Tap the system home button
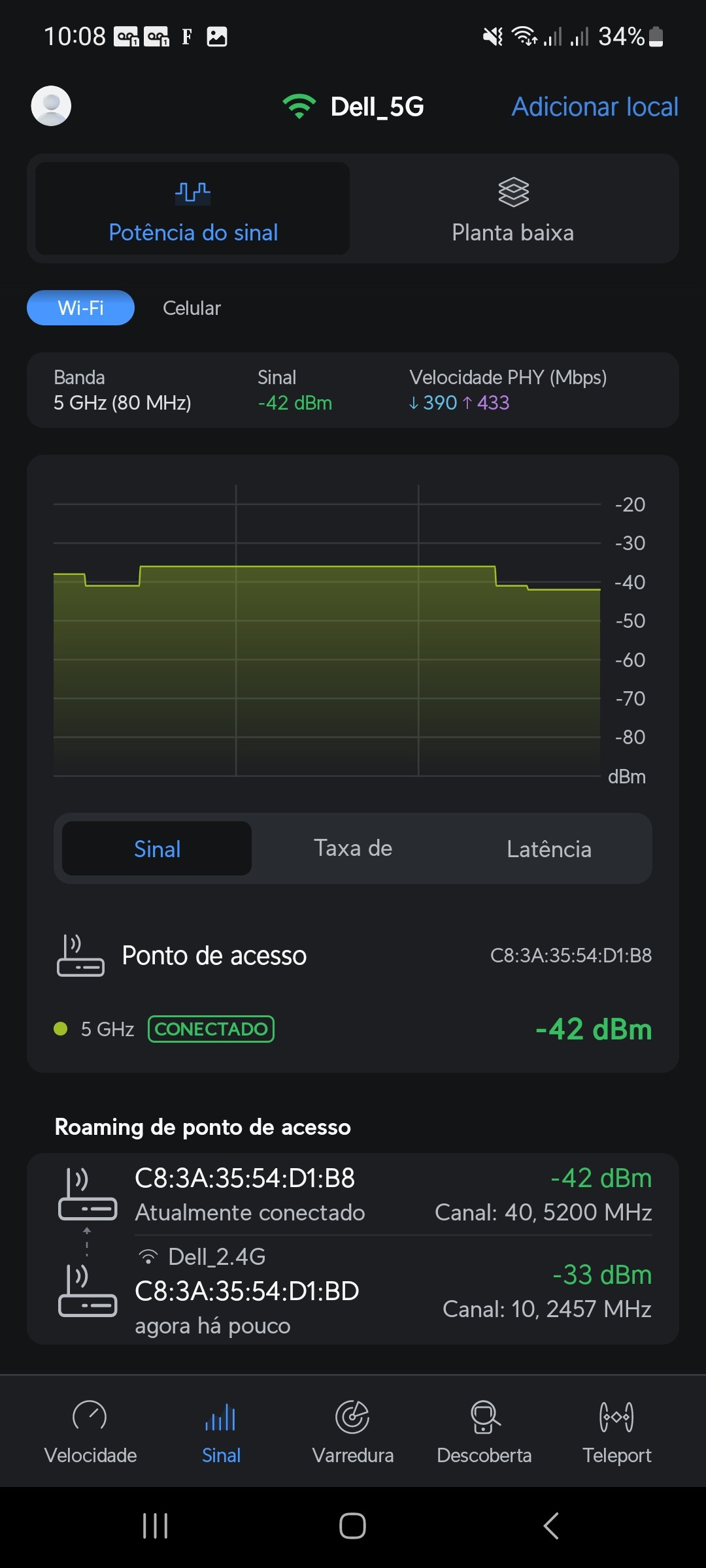The height and width of the screenshot is (1568, 706). point(352,1526)
